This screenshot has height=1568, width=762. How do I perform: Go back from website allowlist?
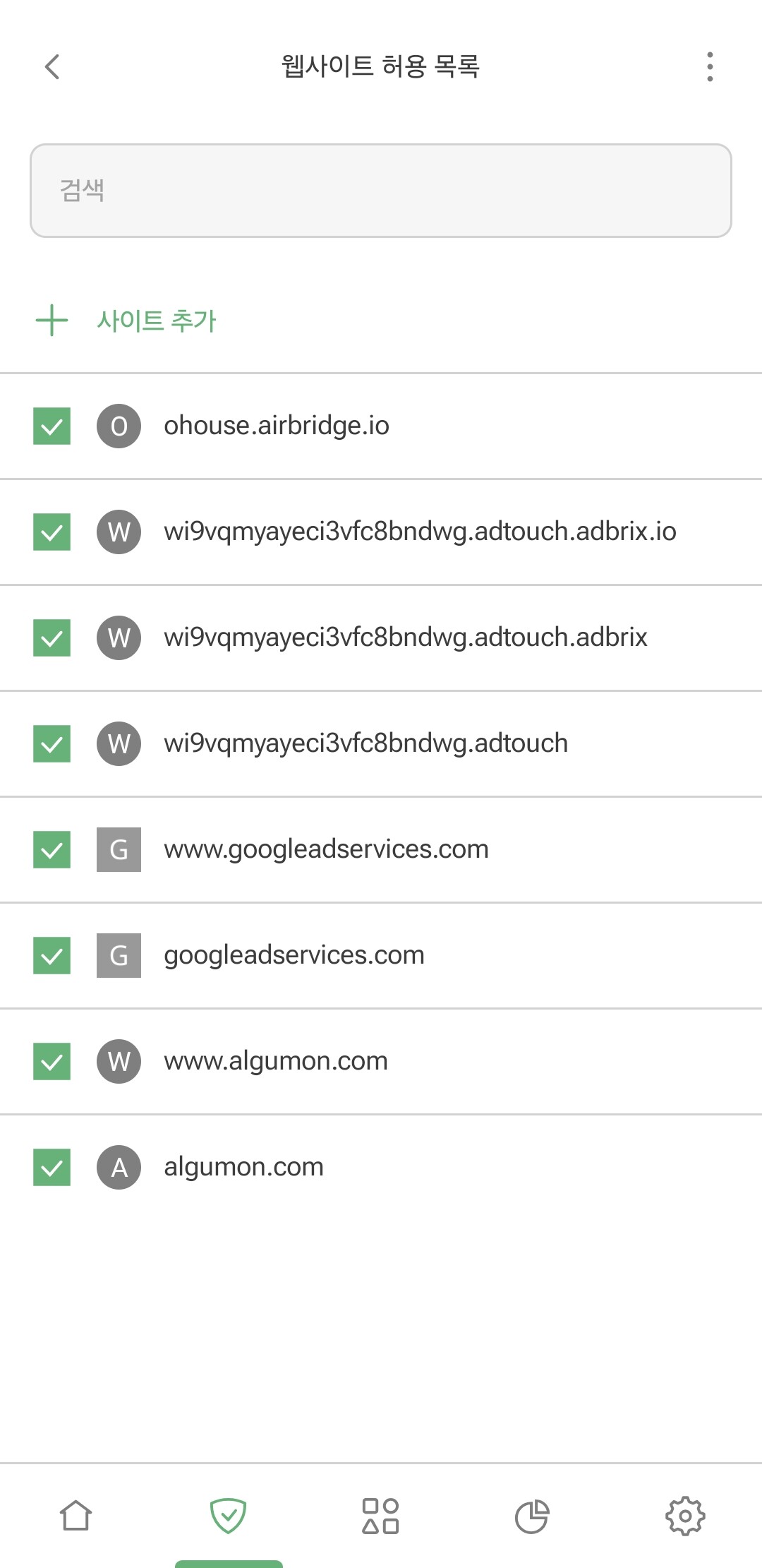point(52,67)
